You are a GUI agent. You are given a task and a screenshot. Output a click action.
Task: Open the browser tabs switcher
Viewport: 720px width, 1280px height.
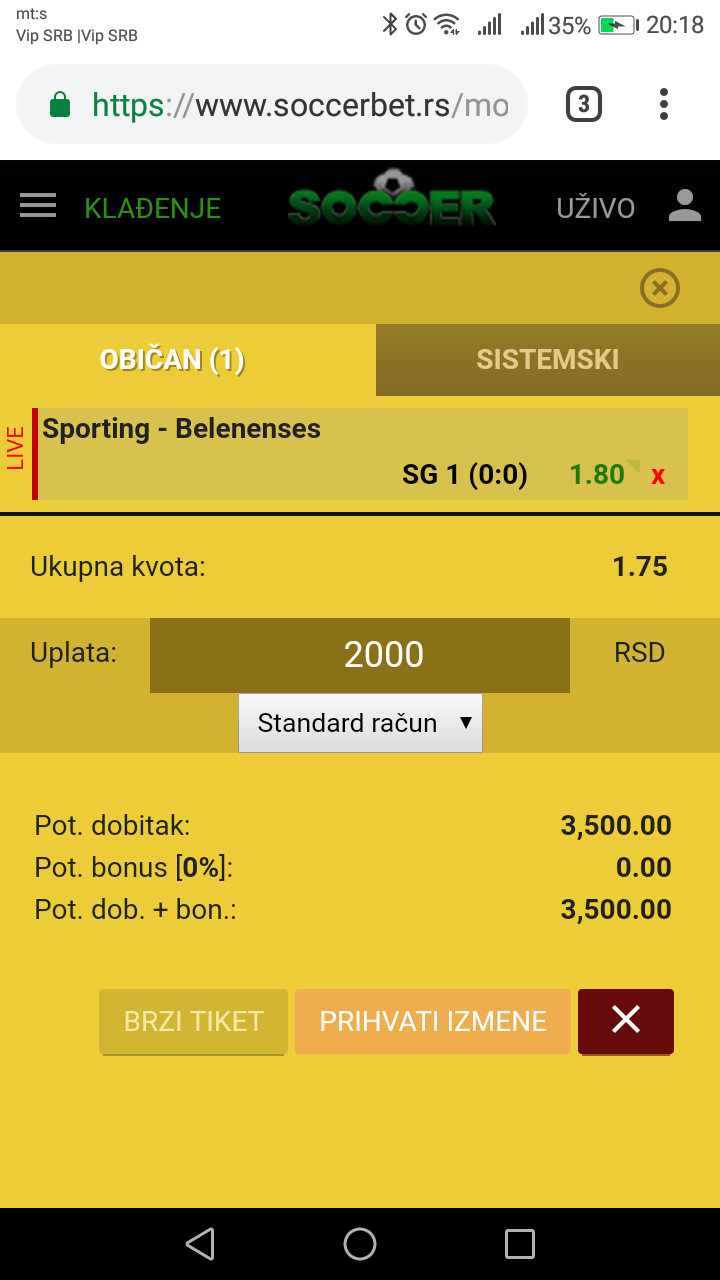point(584,104)
